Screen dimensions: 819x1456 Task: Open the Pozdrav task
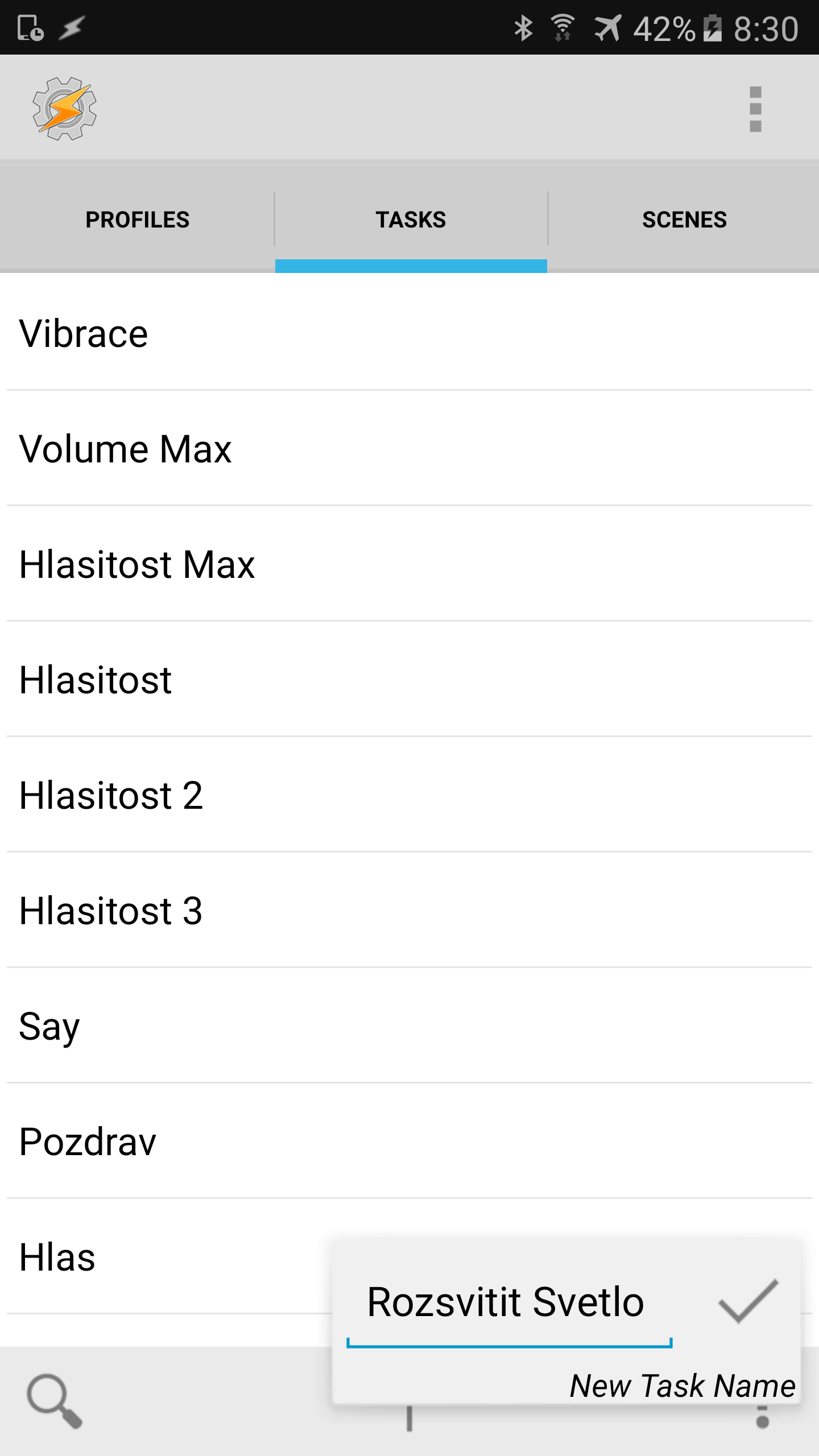tap(409, 1141)
